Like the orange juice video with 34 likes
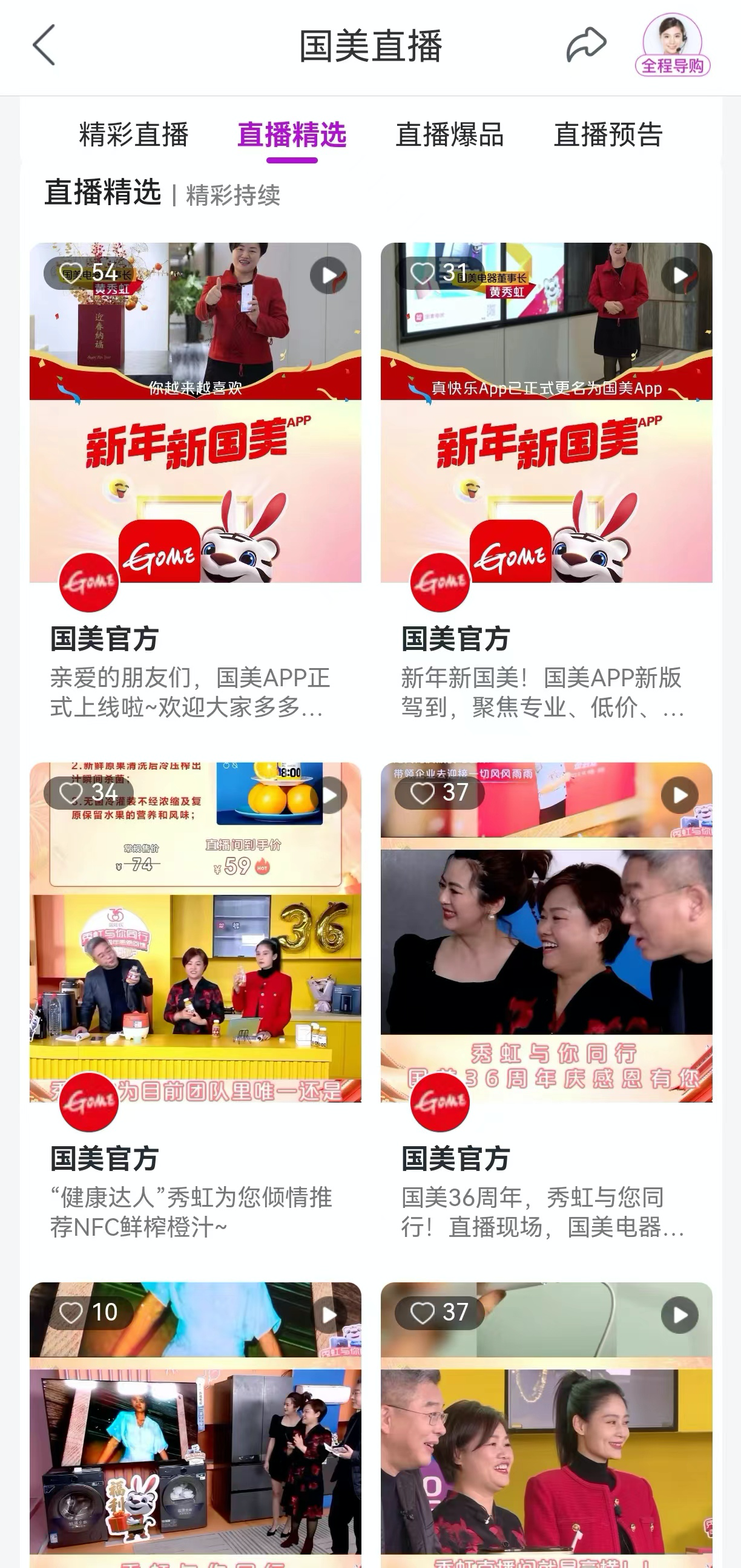 tap(71, 793)
